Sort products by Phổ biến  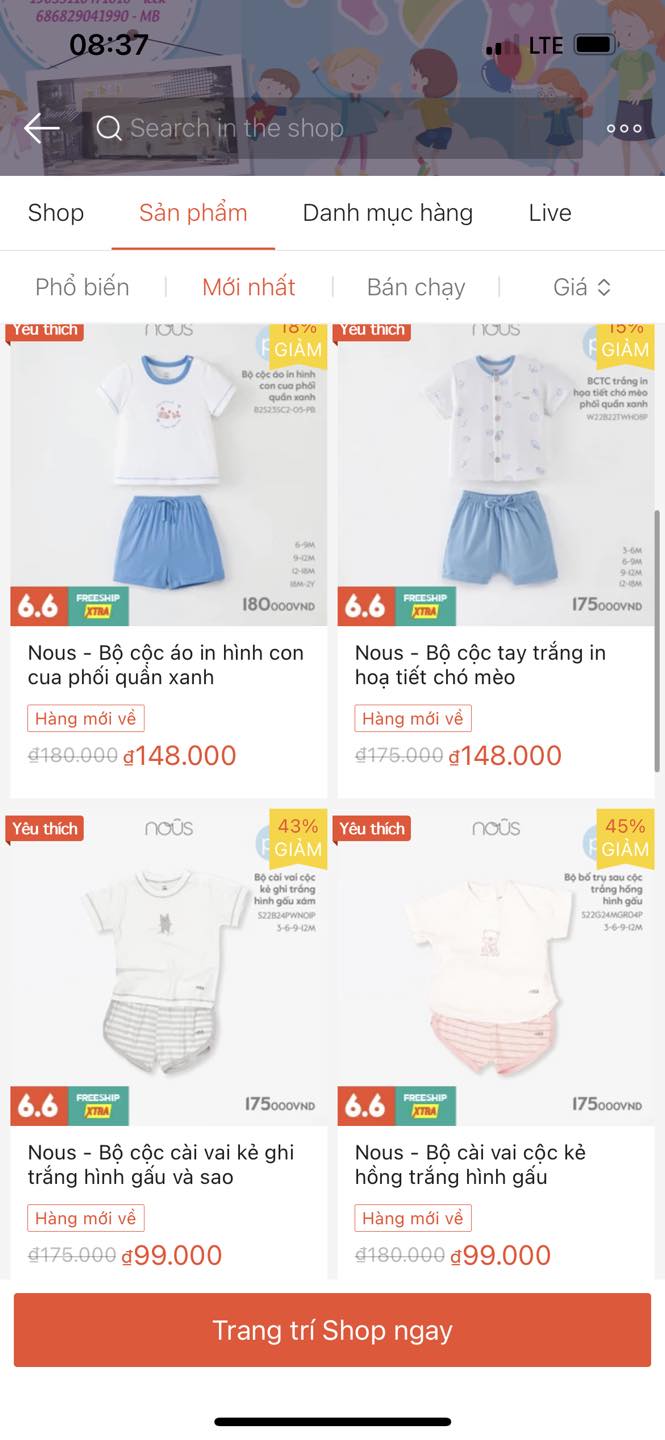(x=82, y=288)
